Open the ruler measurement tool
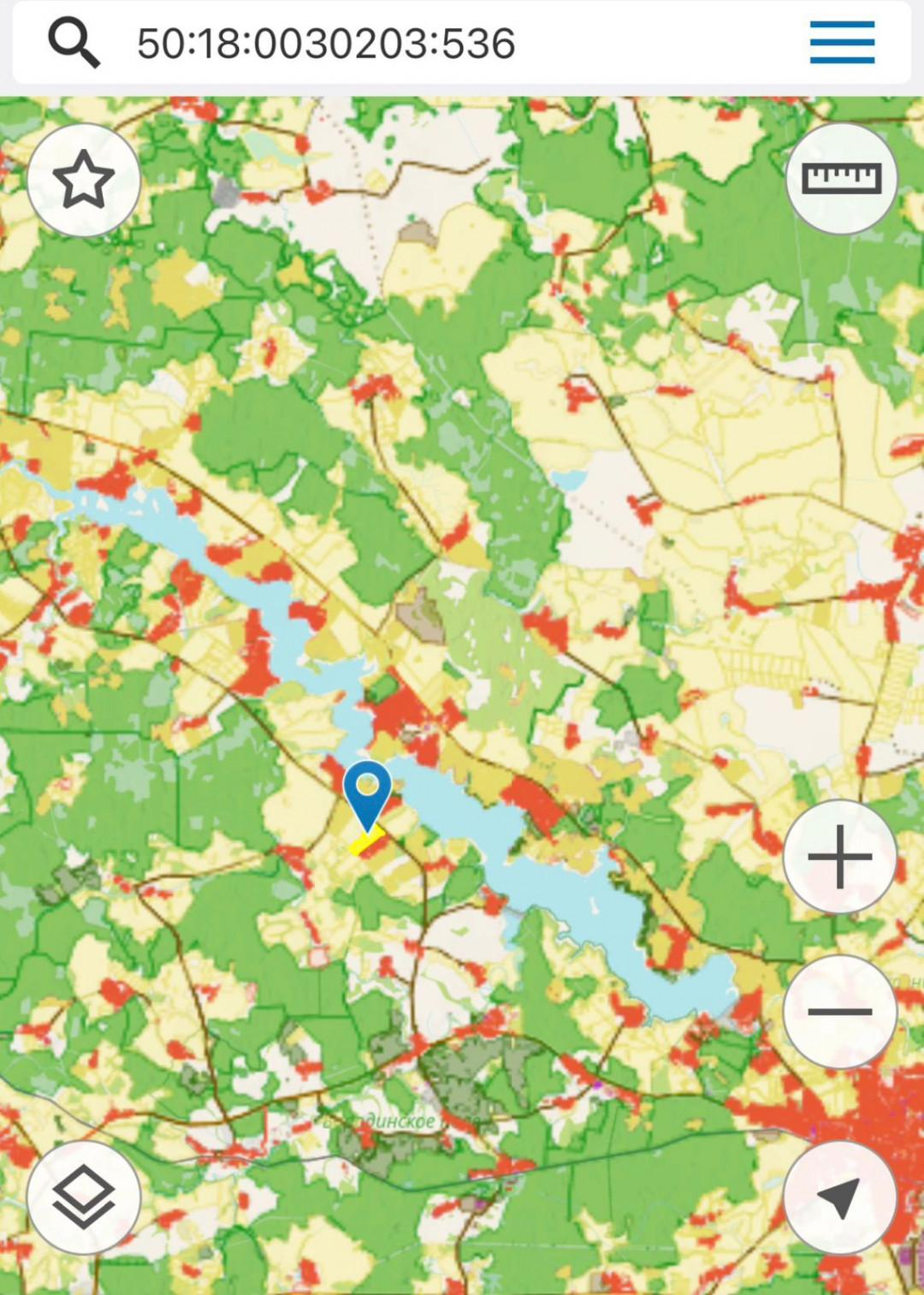The height and width of the screenshot is (1295, 924). [x=841, y=178]
